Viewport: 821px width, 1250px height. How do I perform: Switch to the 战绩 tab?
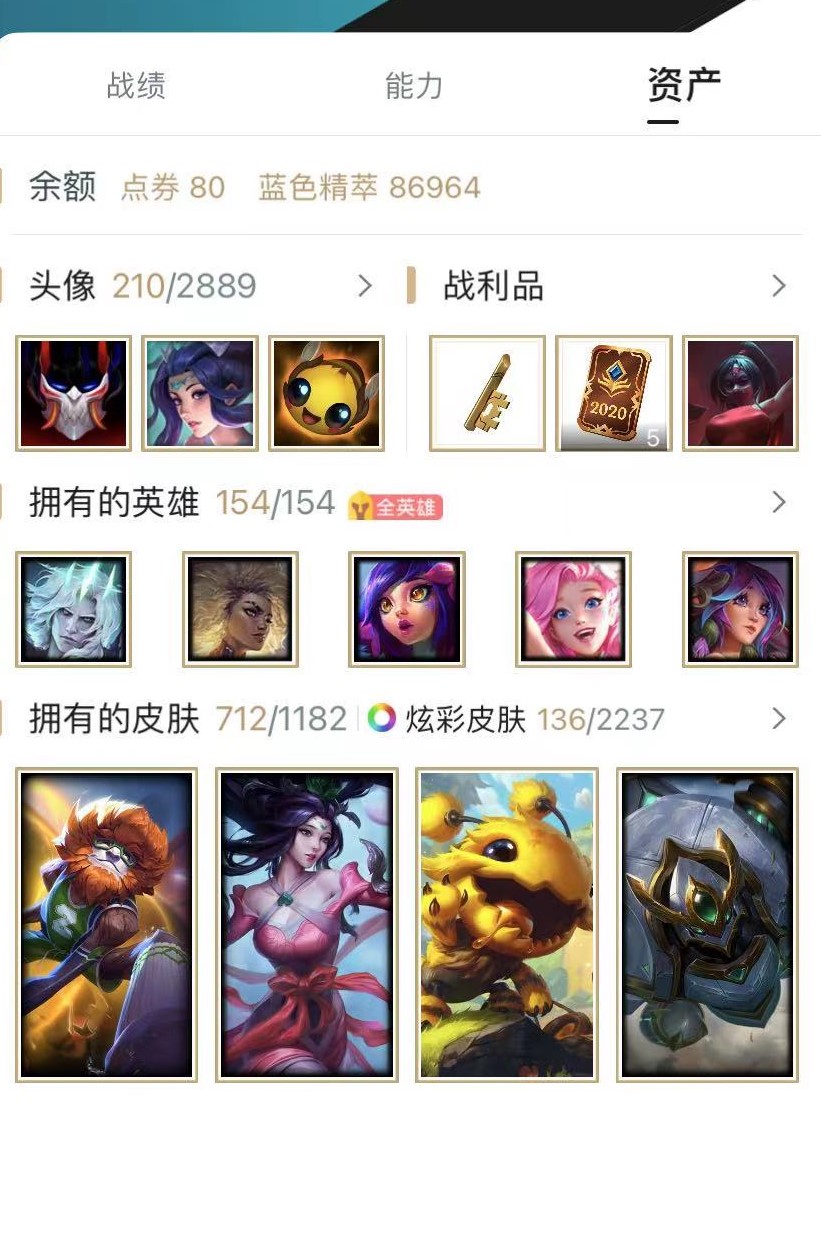tap(136, 86)
